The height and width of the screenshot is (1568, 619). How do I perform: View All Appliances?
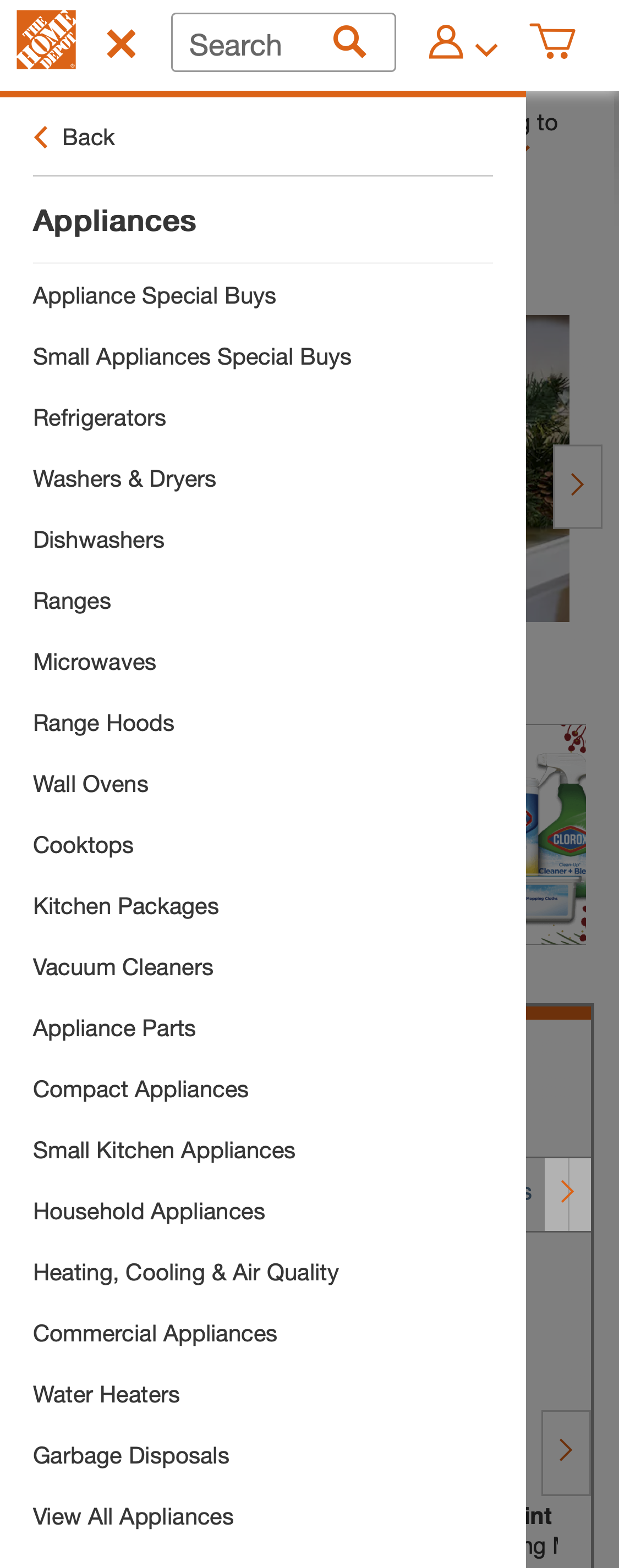click(x=133, y=1516)
